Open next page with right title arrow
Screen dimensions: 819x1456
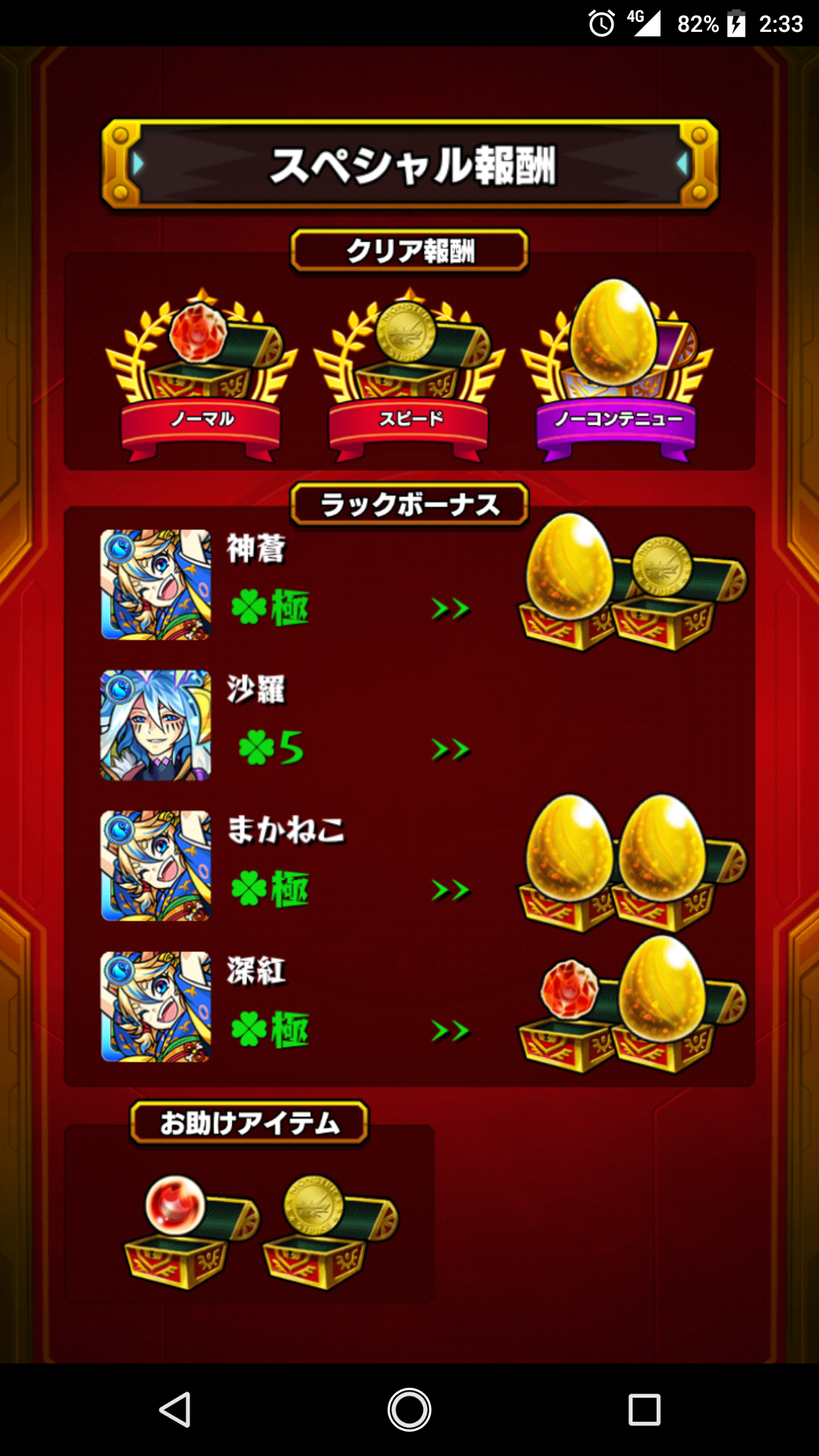[x=682, y=162]
